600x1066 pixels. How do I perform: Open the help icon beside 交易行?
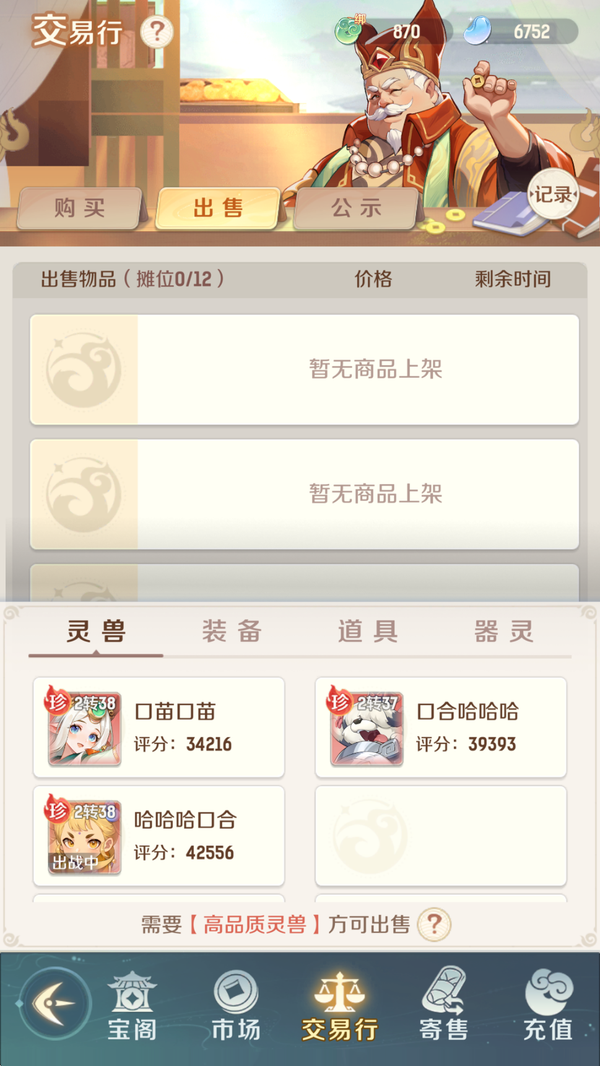point(157,32)
